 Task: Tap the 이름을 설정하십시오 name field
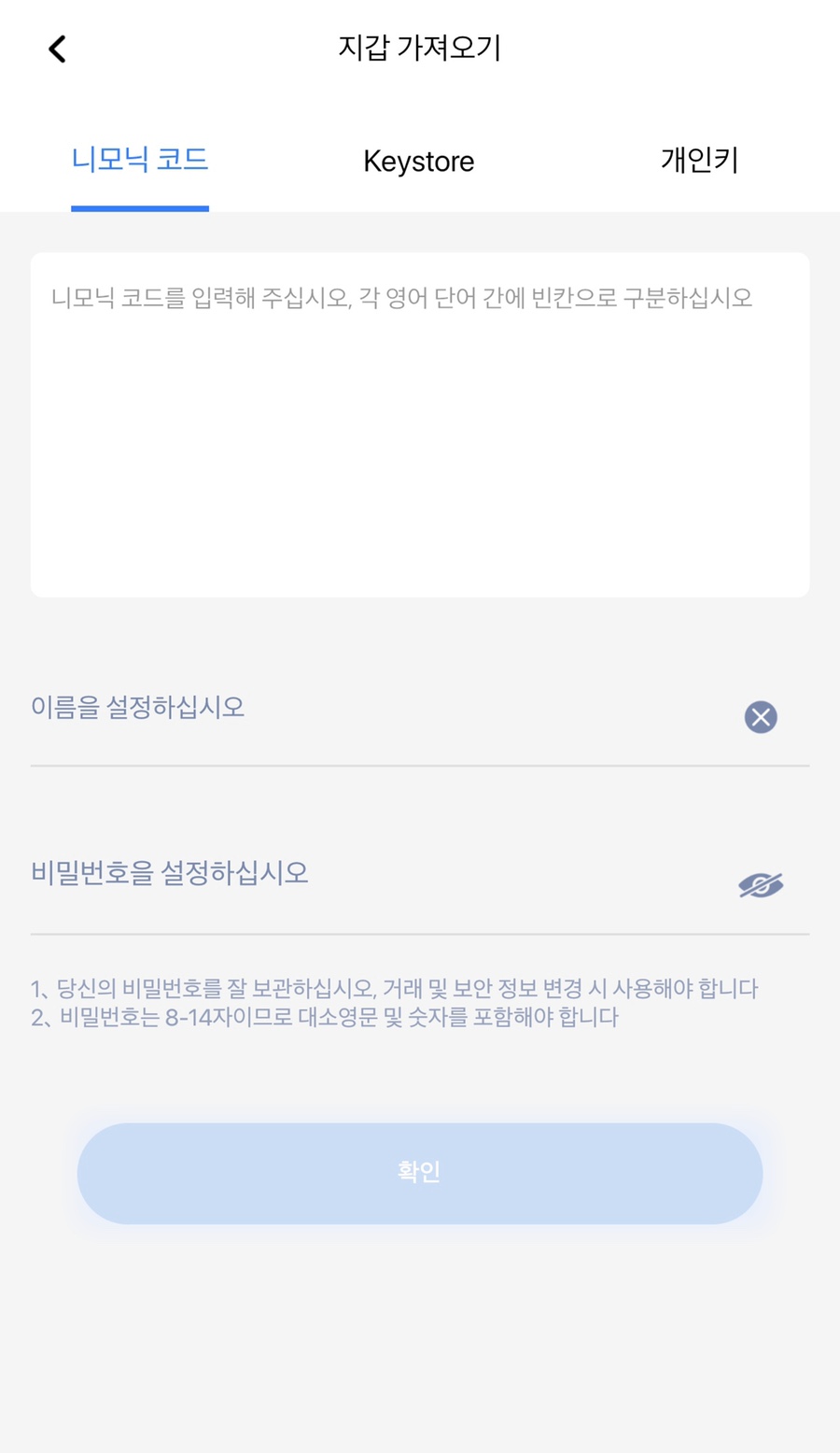point(373,709)
